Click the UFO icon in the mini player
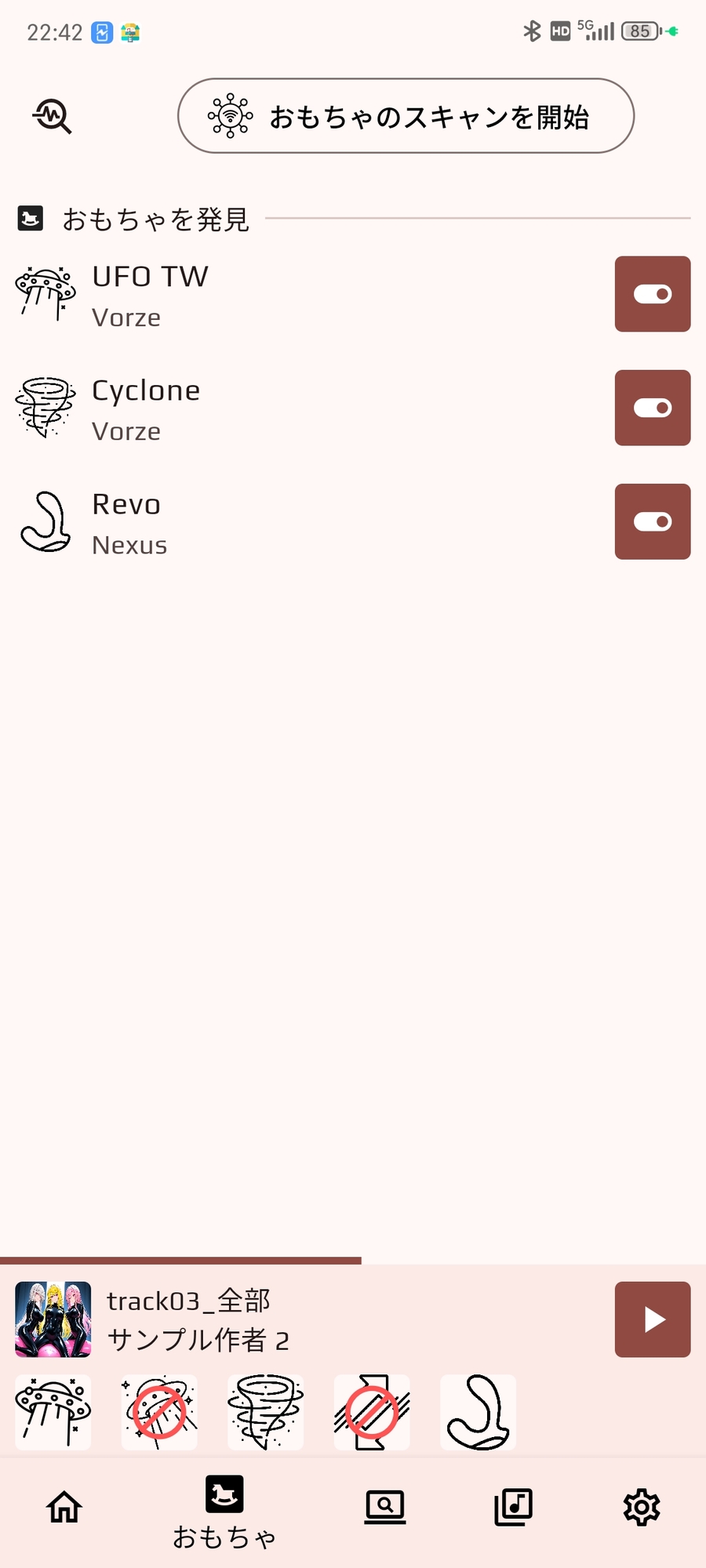This screenshot has width=706, height=1568. [53, 1413]
